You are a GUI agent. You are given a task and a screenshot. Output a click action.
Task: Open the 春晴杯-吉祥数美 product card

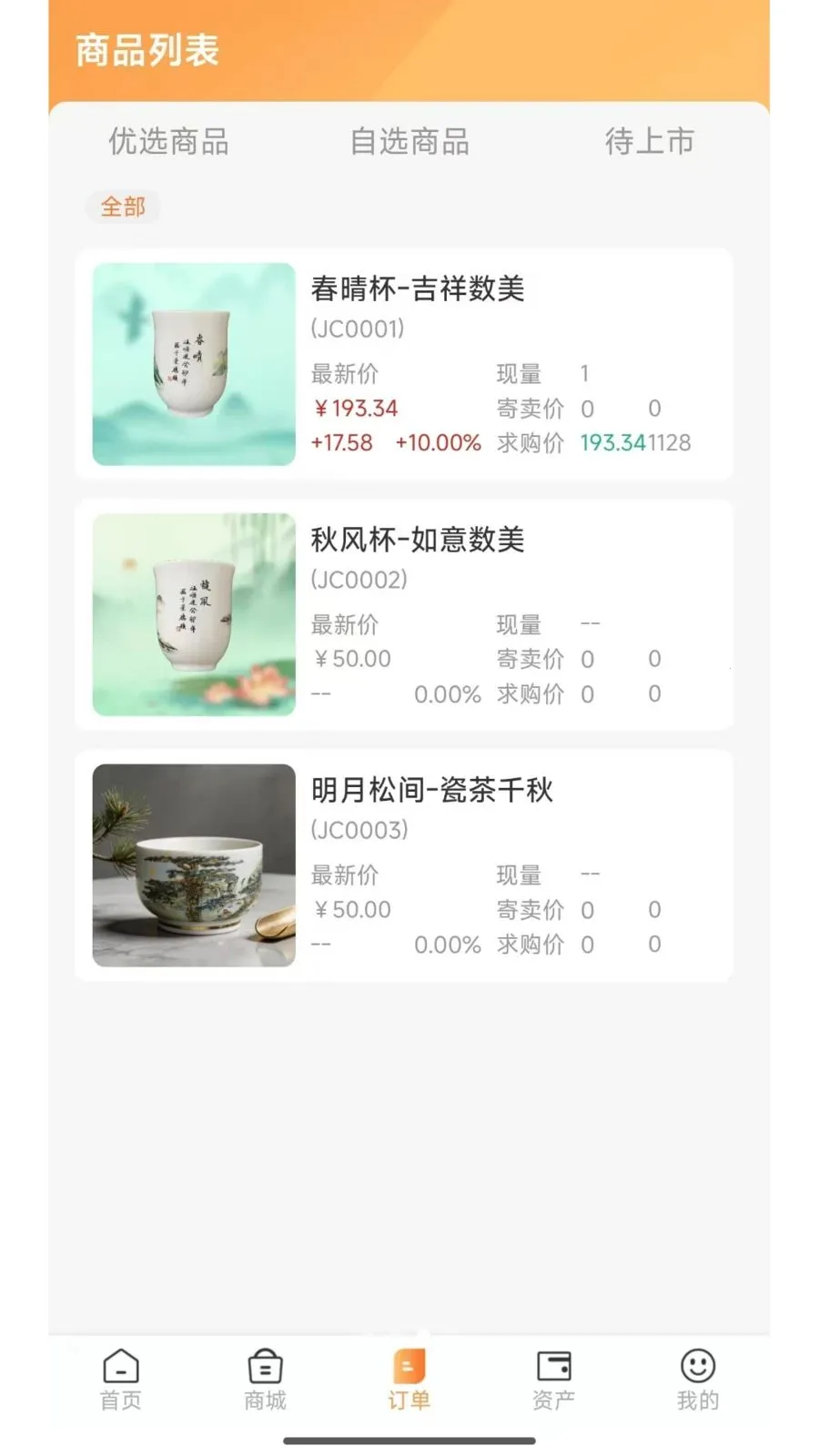coord(404,364)
